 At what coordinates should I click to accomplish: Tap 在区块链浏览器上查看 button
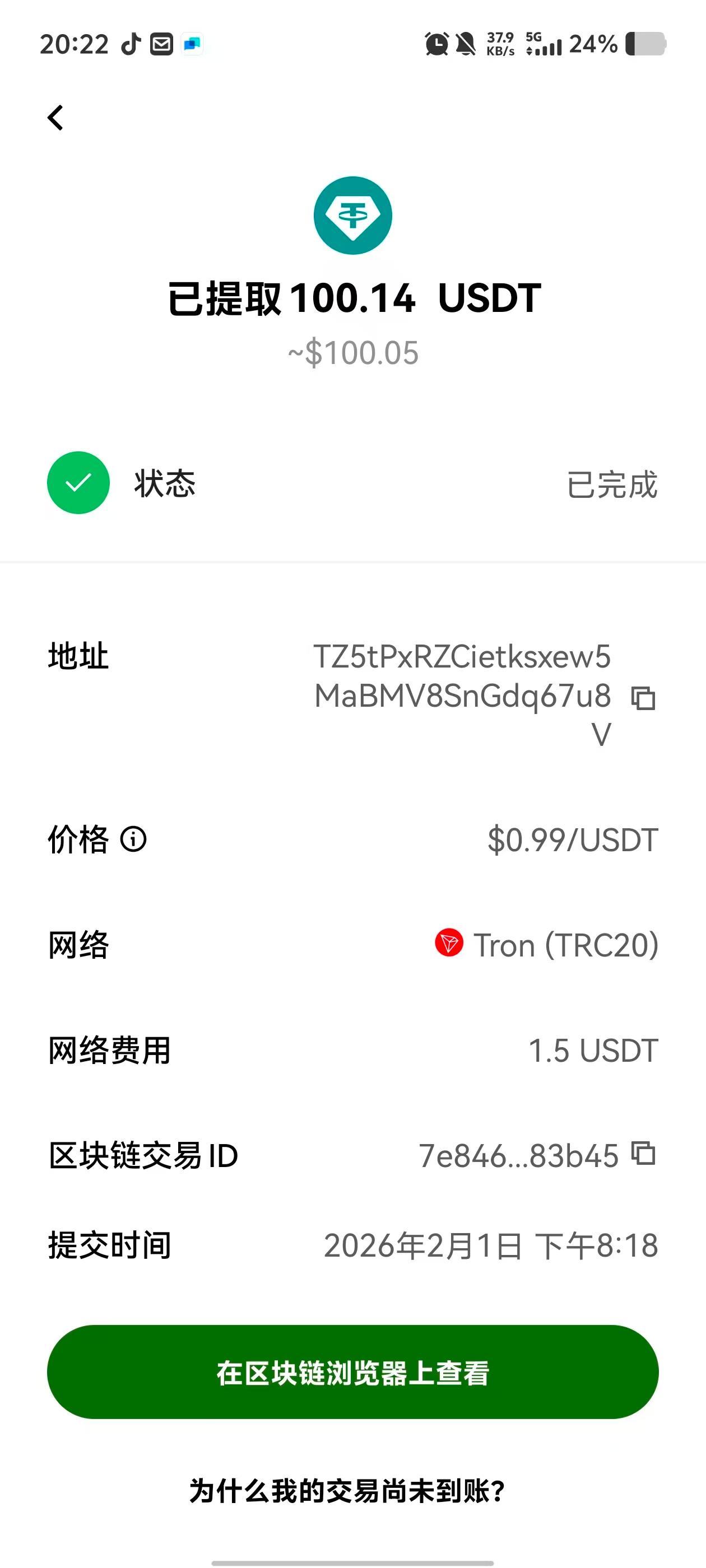point(352,1373)
